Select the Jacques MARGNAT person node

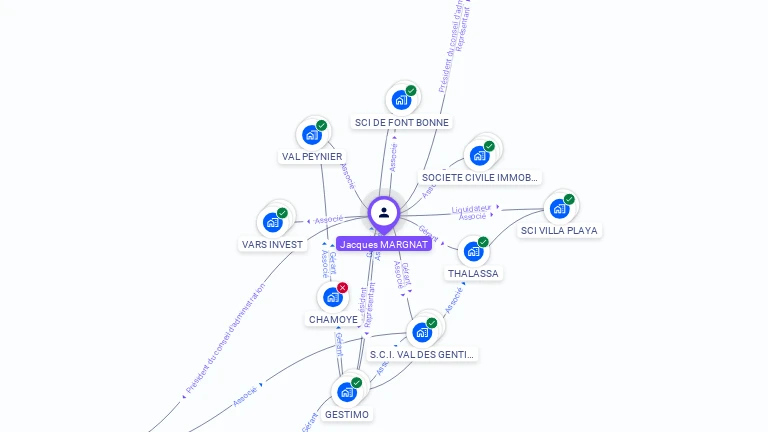(384, 212)
